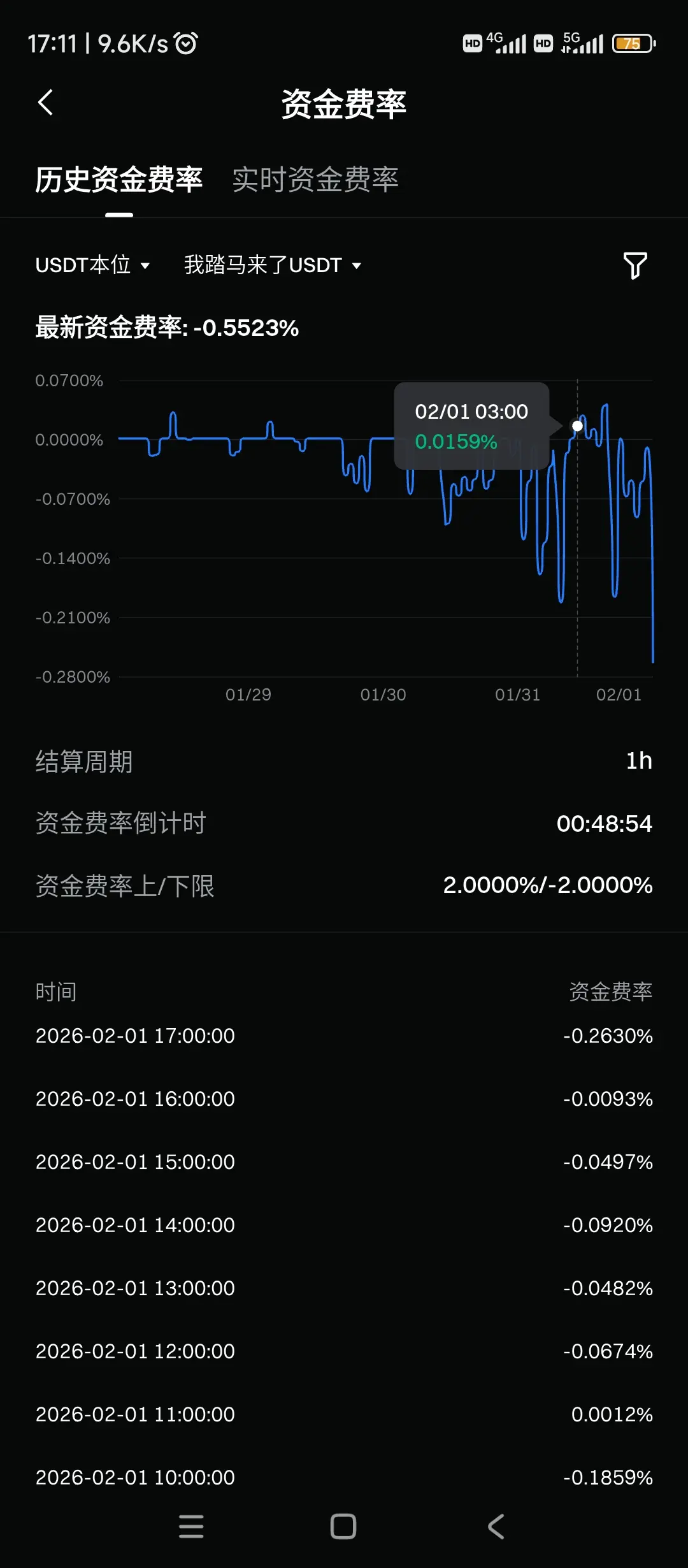The height and width of the screenshot is (1568, 688).
Task: Open the 我踏马来了USDT contract dropdown
Action: coord(272,265)
